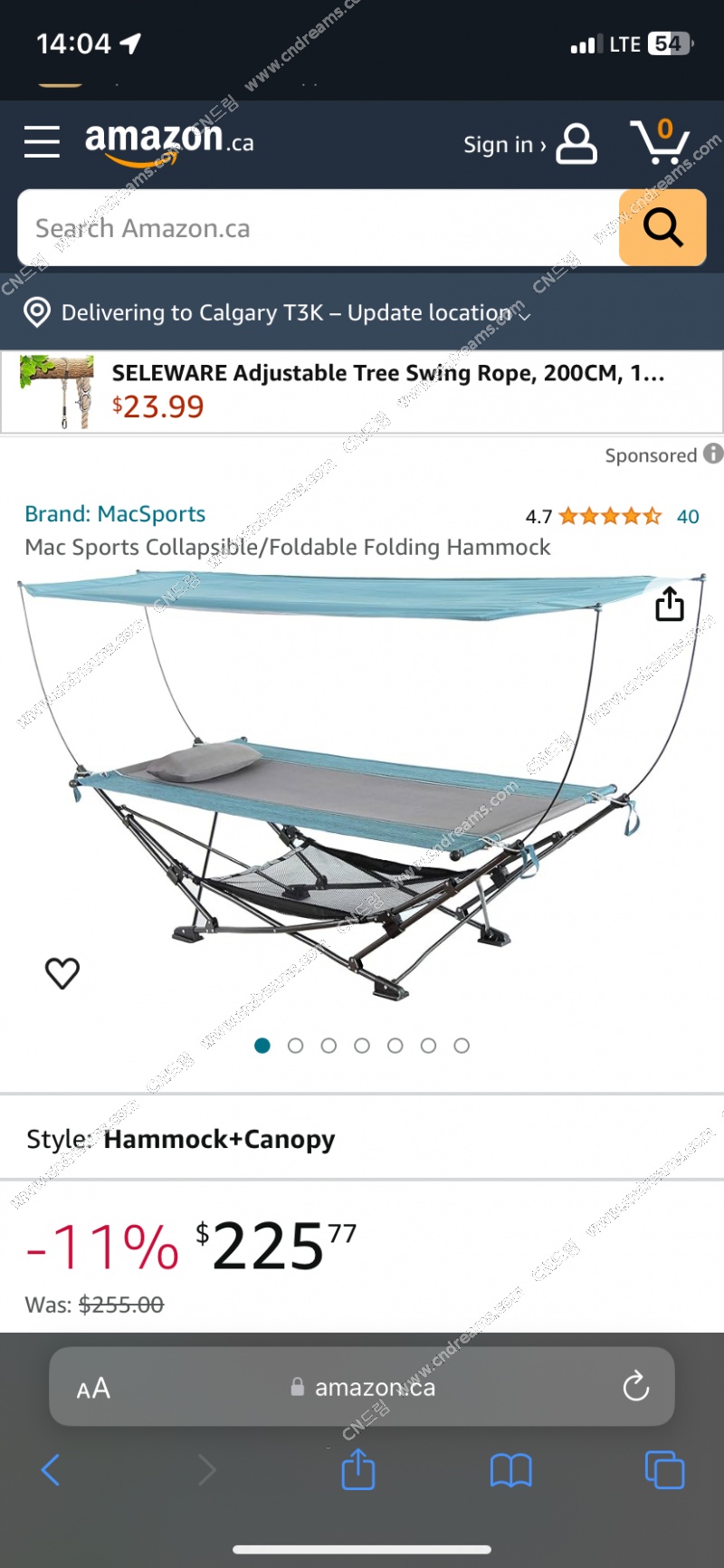Open Safari reader AA options

[x=93, y=1388]
